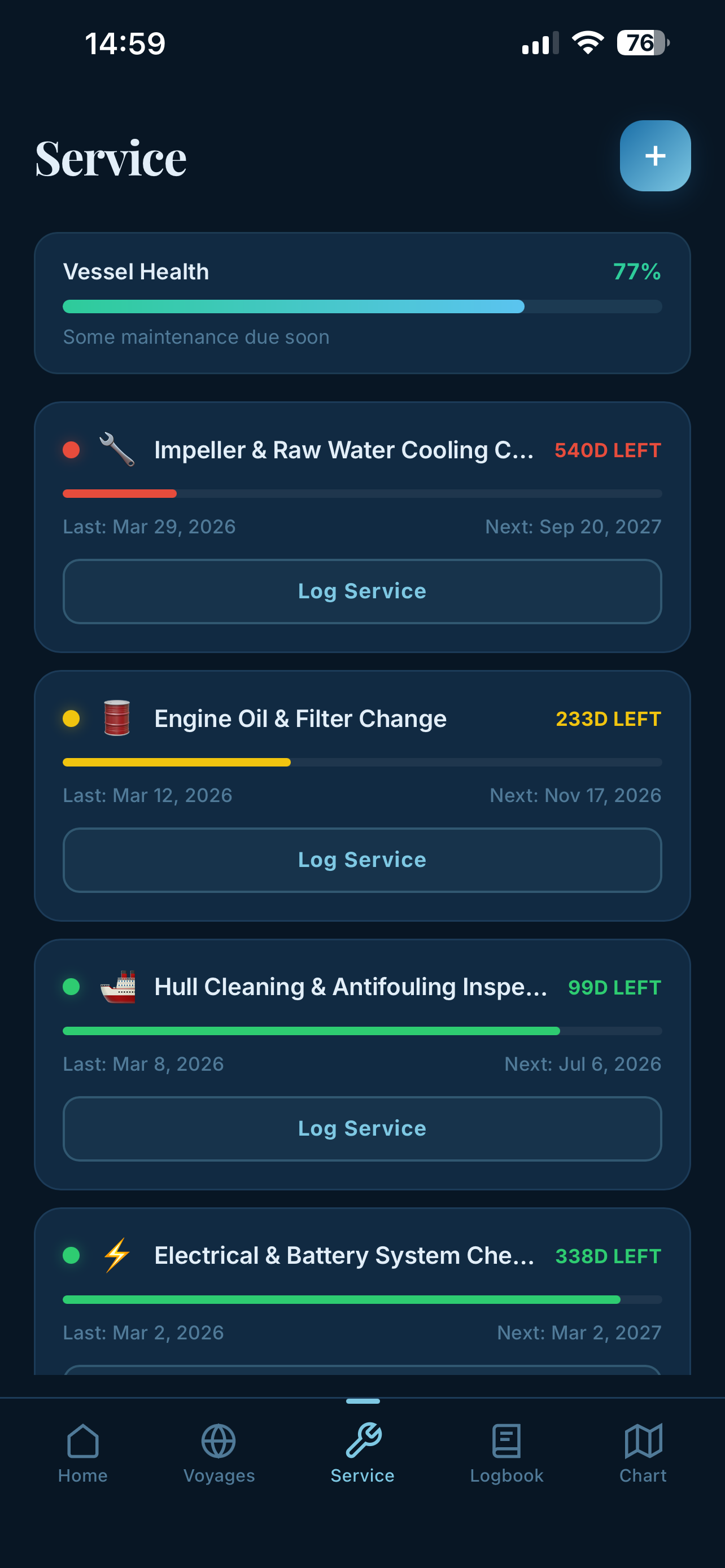Open the Service tab wrench icon
The height and width of the screenshot is (1568, 725).
(362, 1442)
